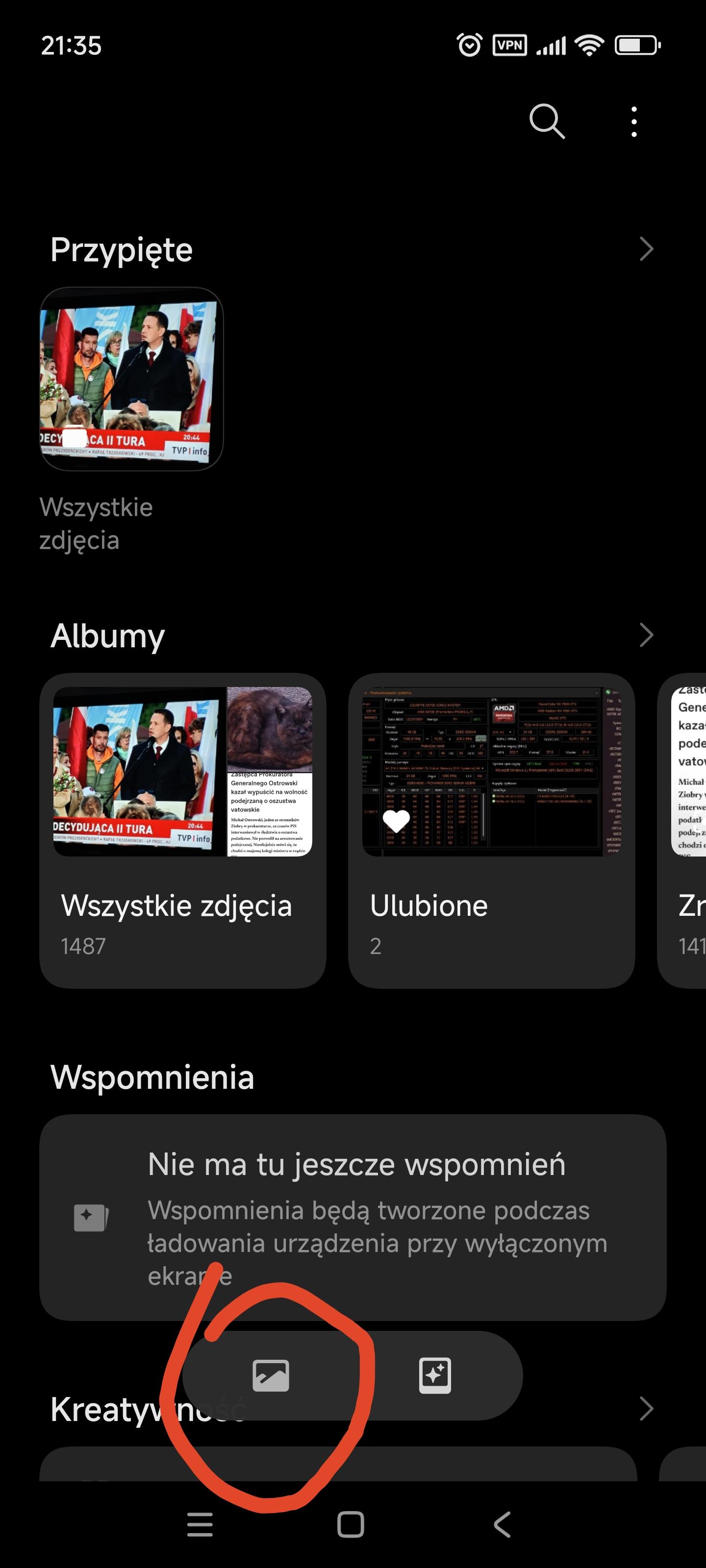Go to the home screen
This screenshot has height=1568, width=706.
[x=351, y=1524]
